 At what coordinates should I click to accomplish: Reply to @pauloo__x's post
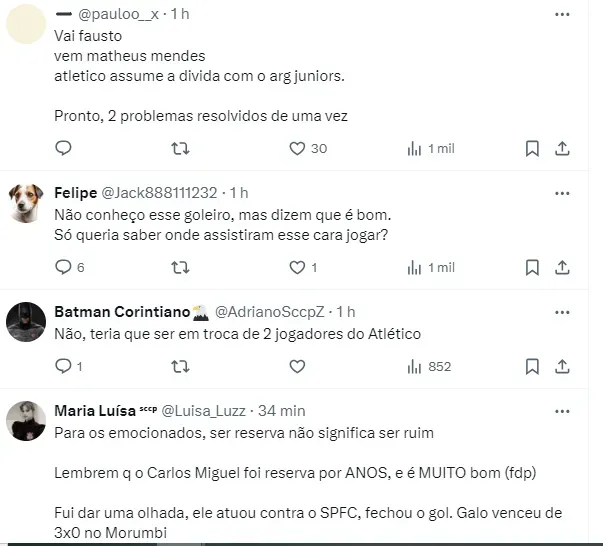click(63, 148)
